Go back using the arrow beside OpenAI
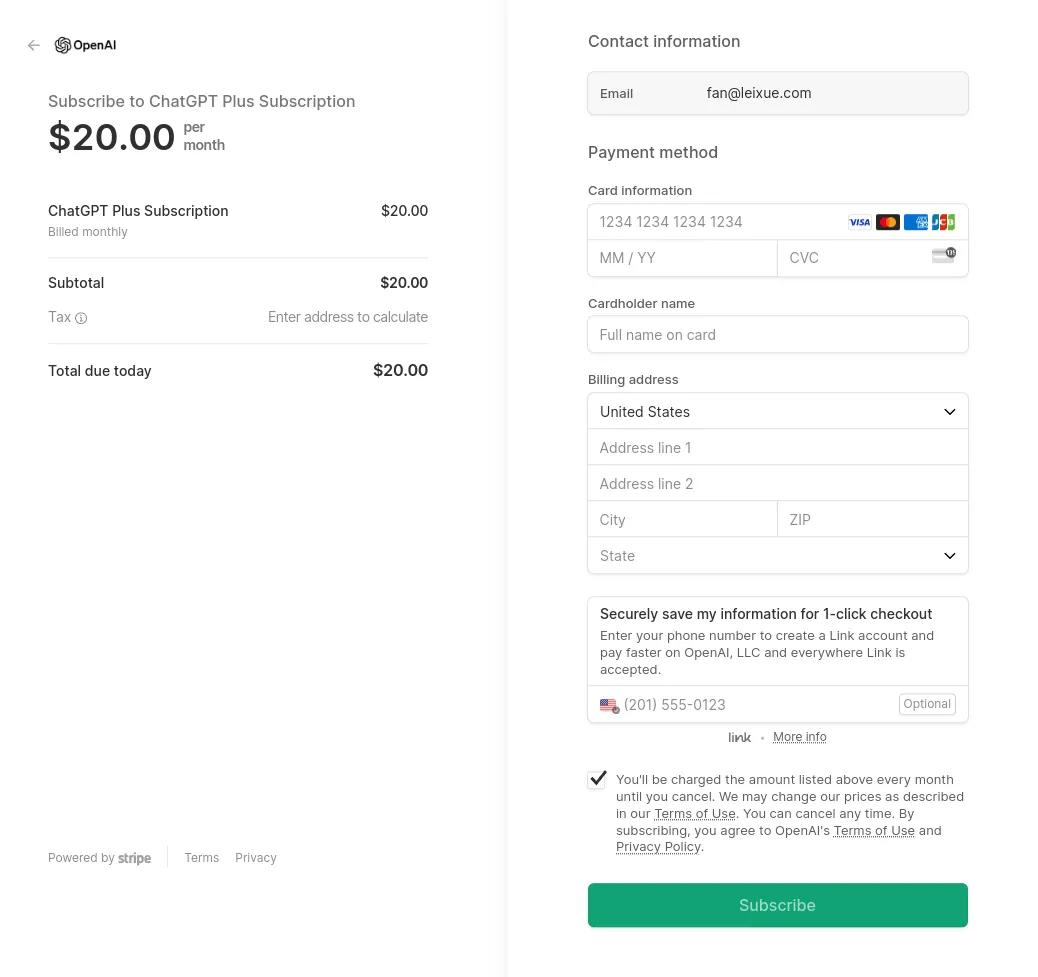Viewport: 1038px width, 977px height. point(34,45)
